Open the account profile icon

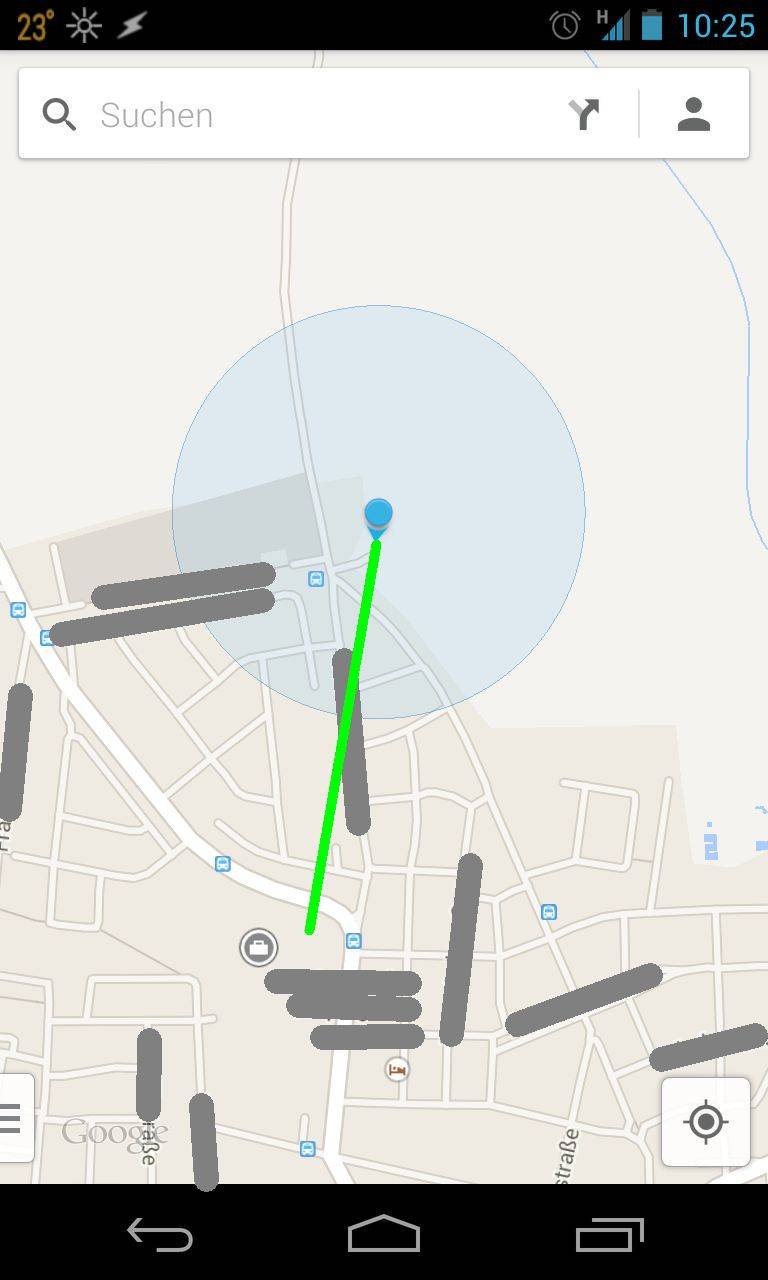[x=693, y=115]
